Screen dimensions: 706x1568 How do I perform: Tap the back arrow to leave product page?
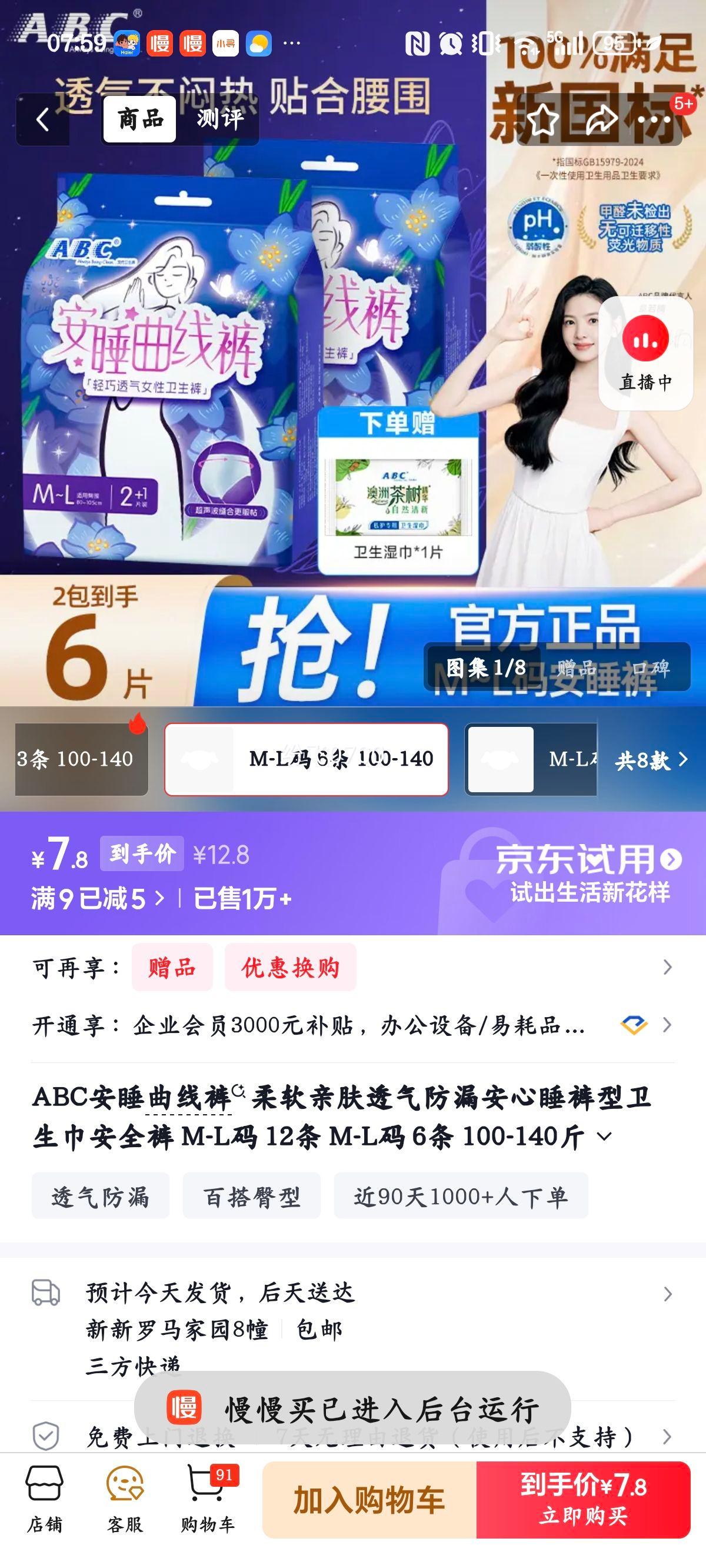click(x=41, y=120)
